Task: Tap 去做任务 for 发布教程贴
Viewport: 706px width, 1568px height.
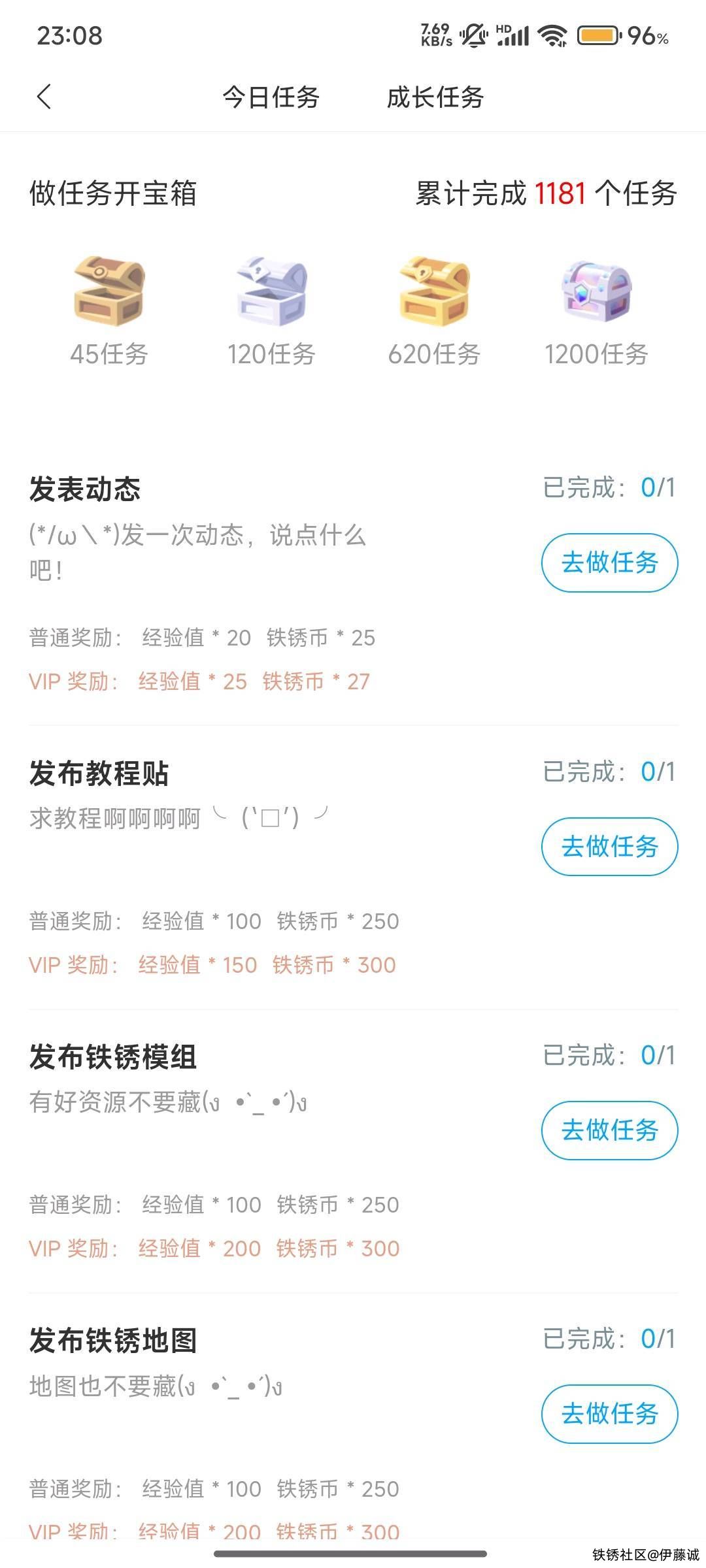Action: point(609,847)
